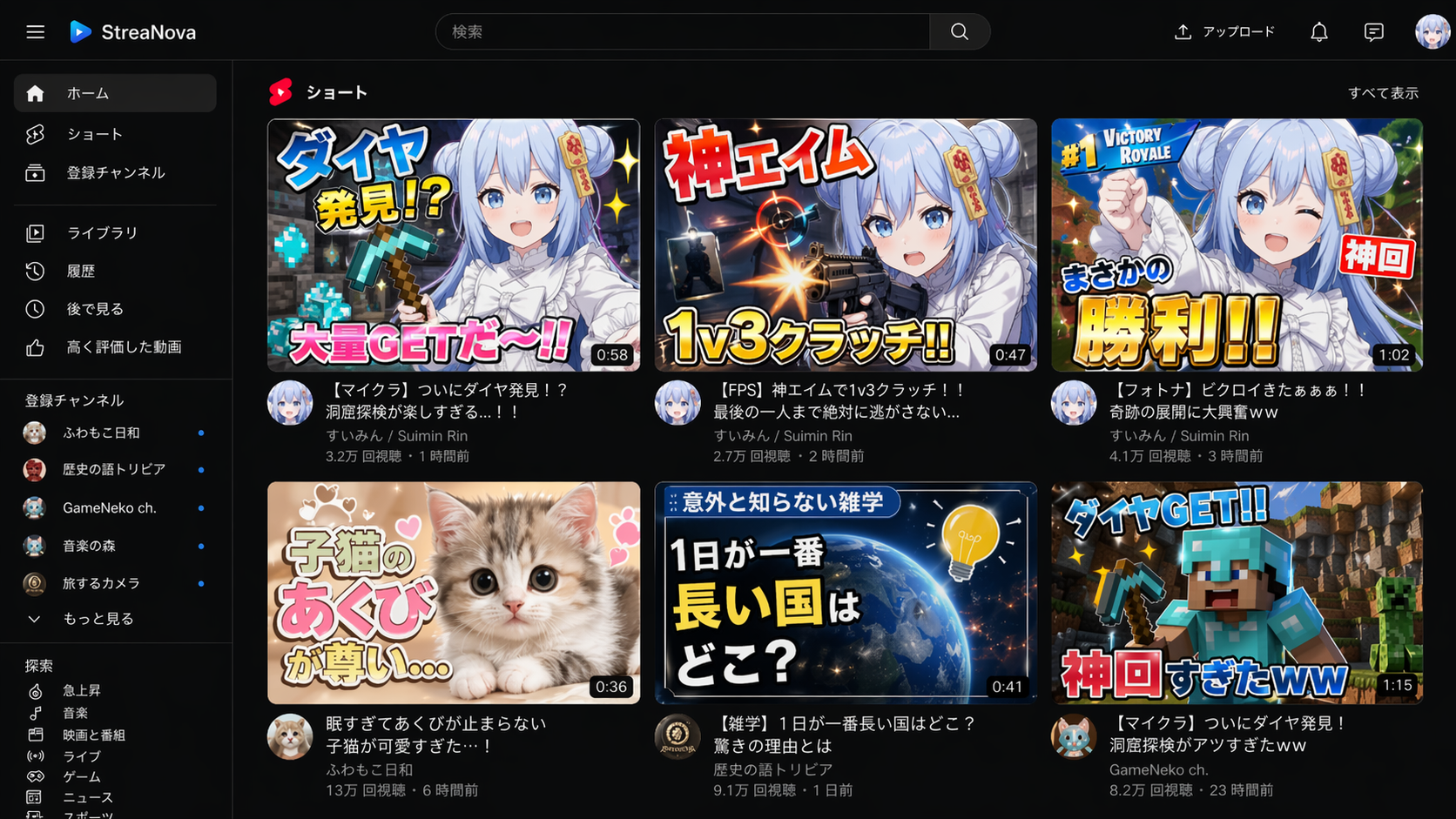Go to ショート in the sidebar
The width and height of the screenshot is (1456, 819).
95,134
